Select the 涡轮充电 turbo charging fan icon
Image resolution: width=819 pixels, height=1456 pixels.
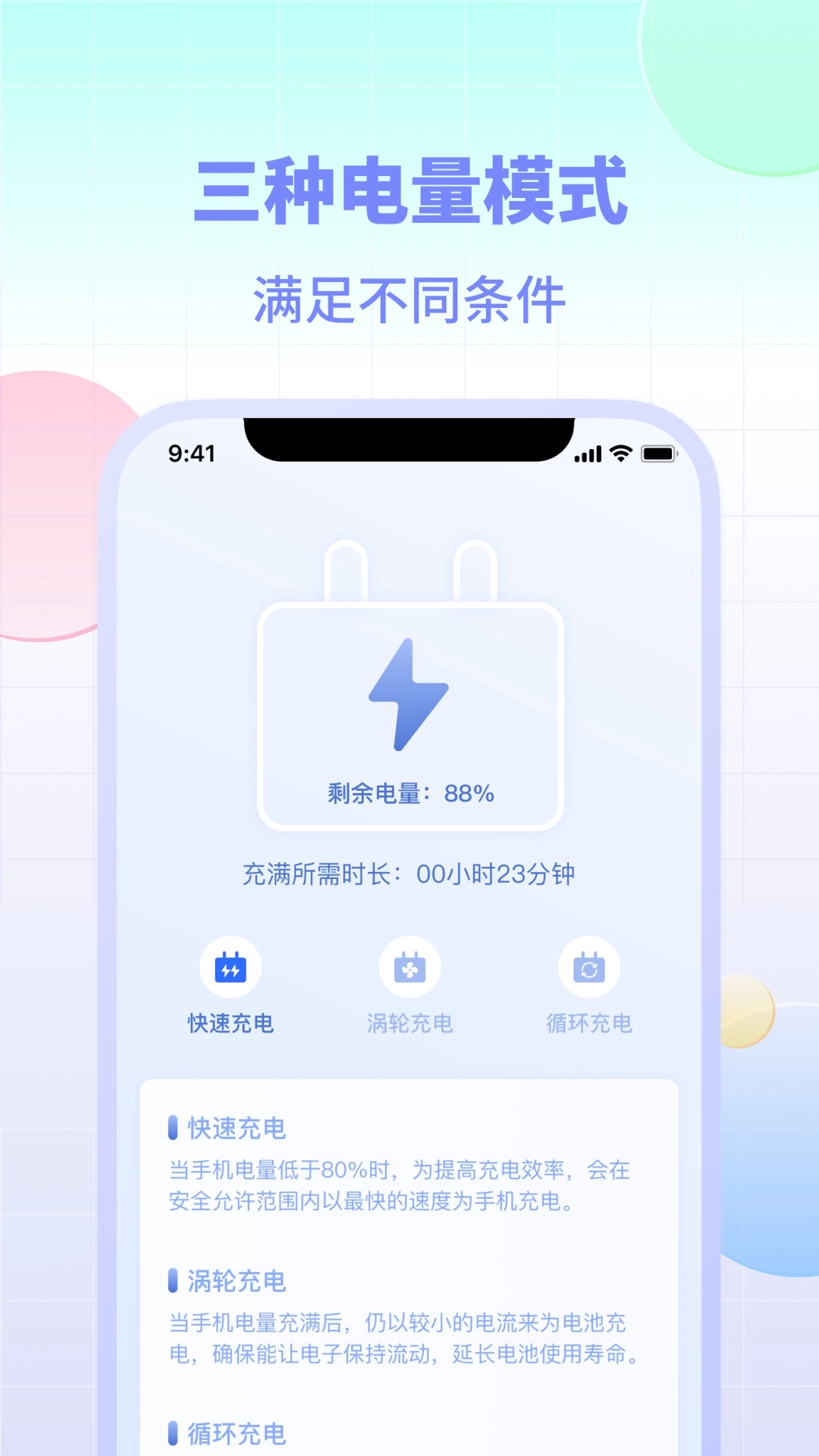409,967
